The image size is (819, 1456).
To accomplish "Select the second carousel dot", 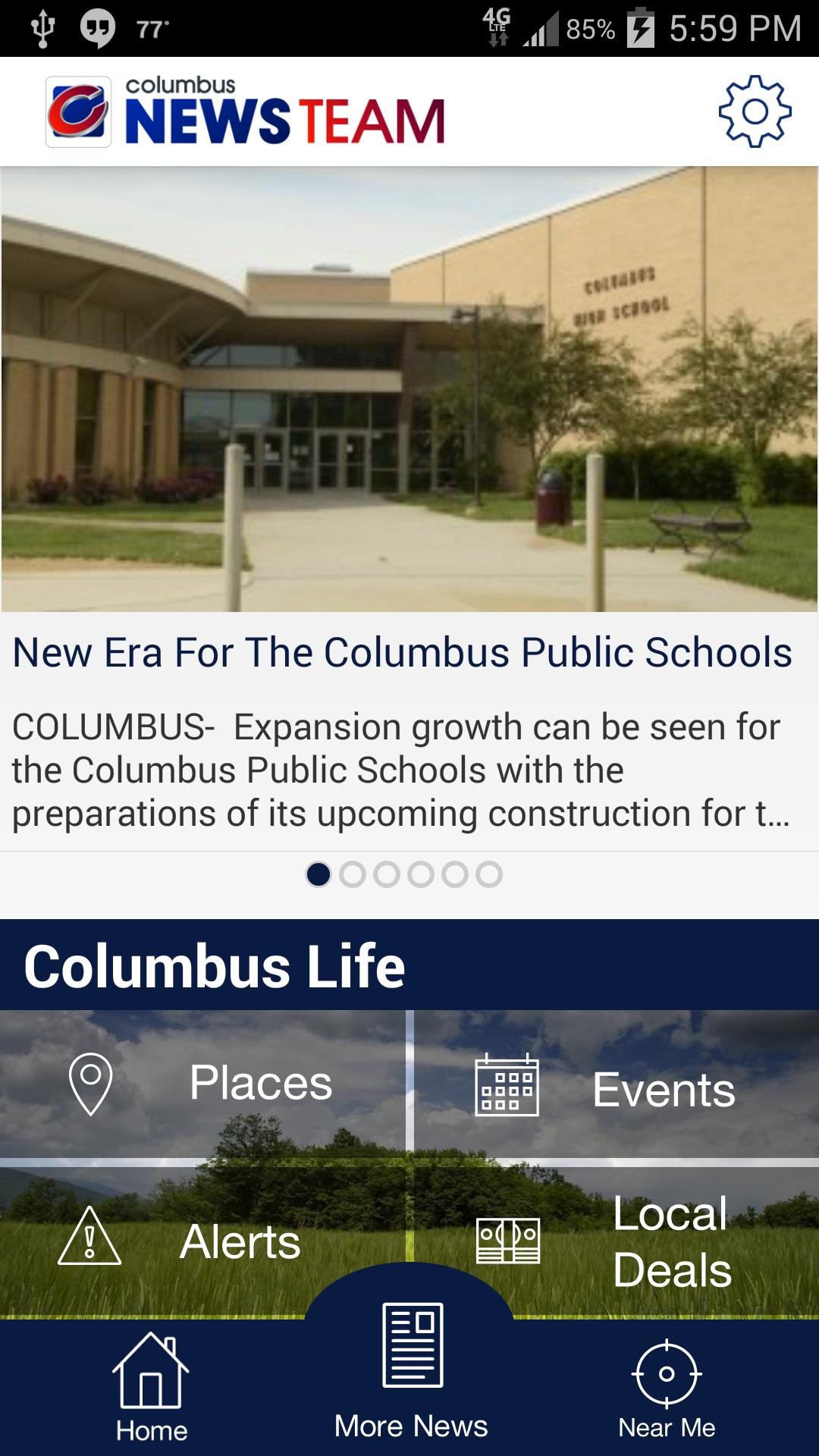I will (x=353, y=874).
